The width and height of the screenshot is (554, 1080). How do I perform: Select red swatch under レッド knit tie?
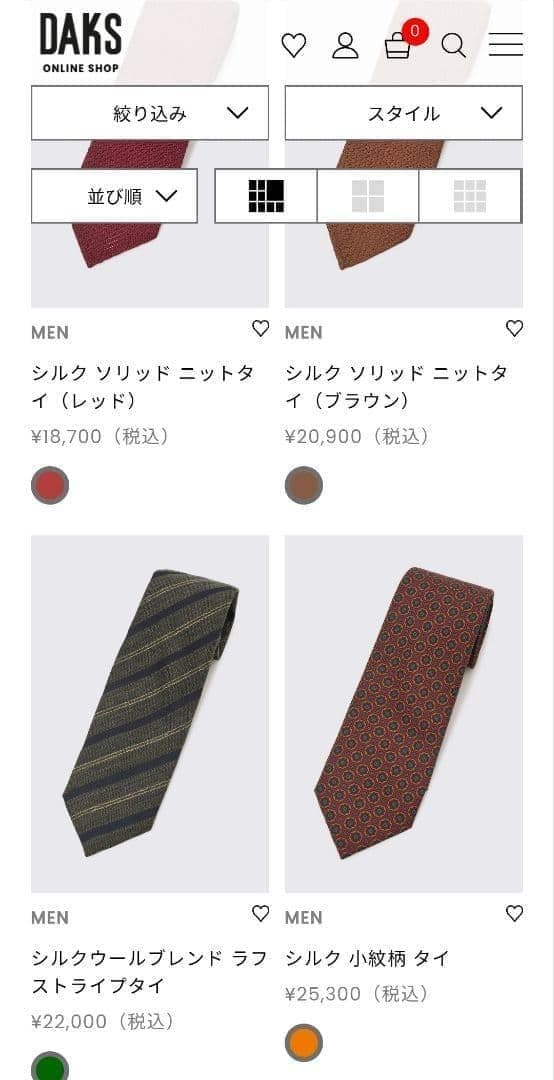(x=50, y=486)
